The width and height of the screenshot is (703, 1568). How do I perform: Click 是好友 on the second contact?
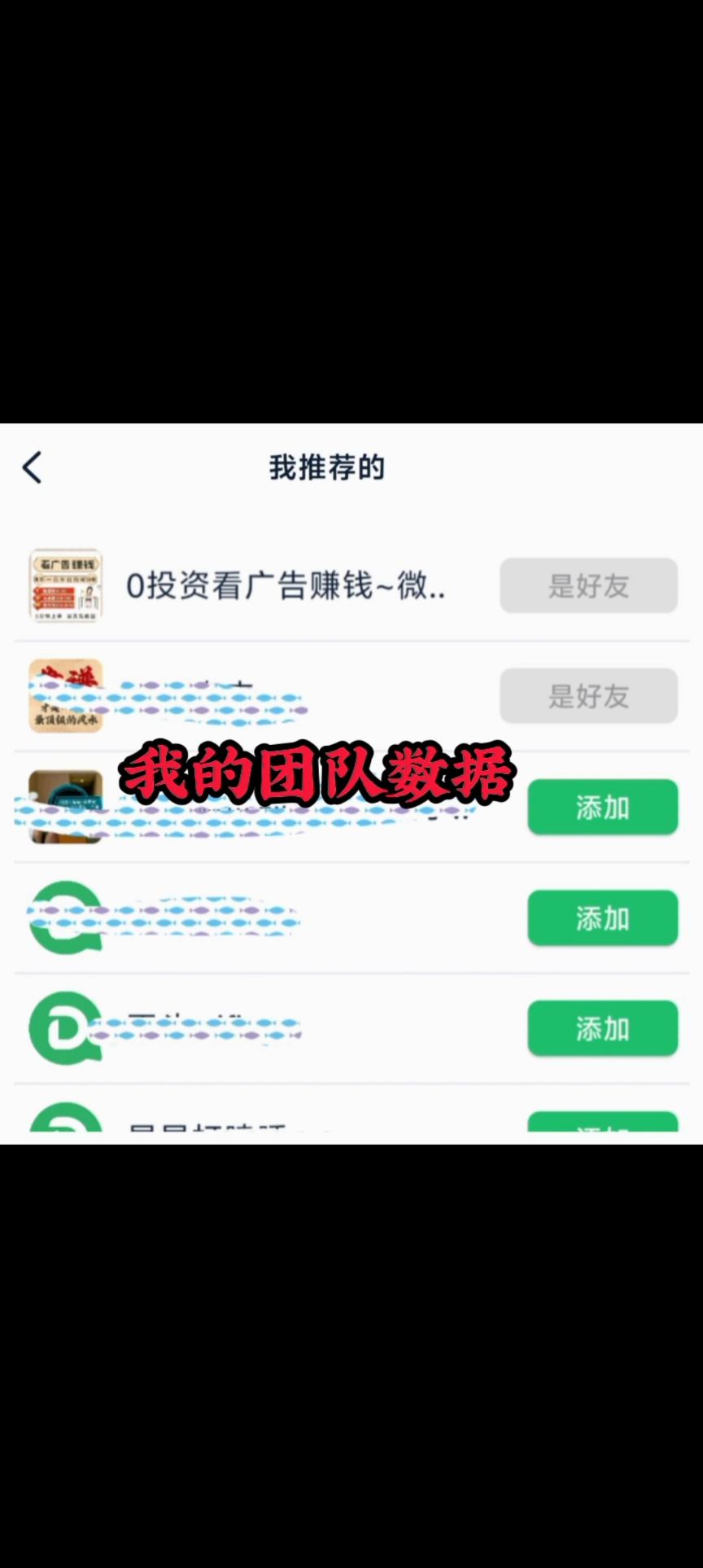[588, 696]
